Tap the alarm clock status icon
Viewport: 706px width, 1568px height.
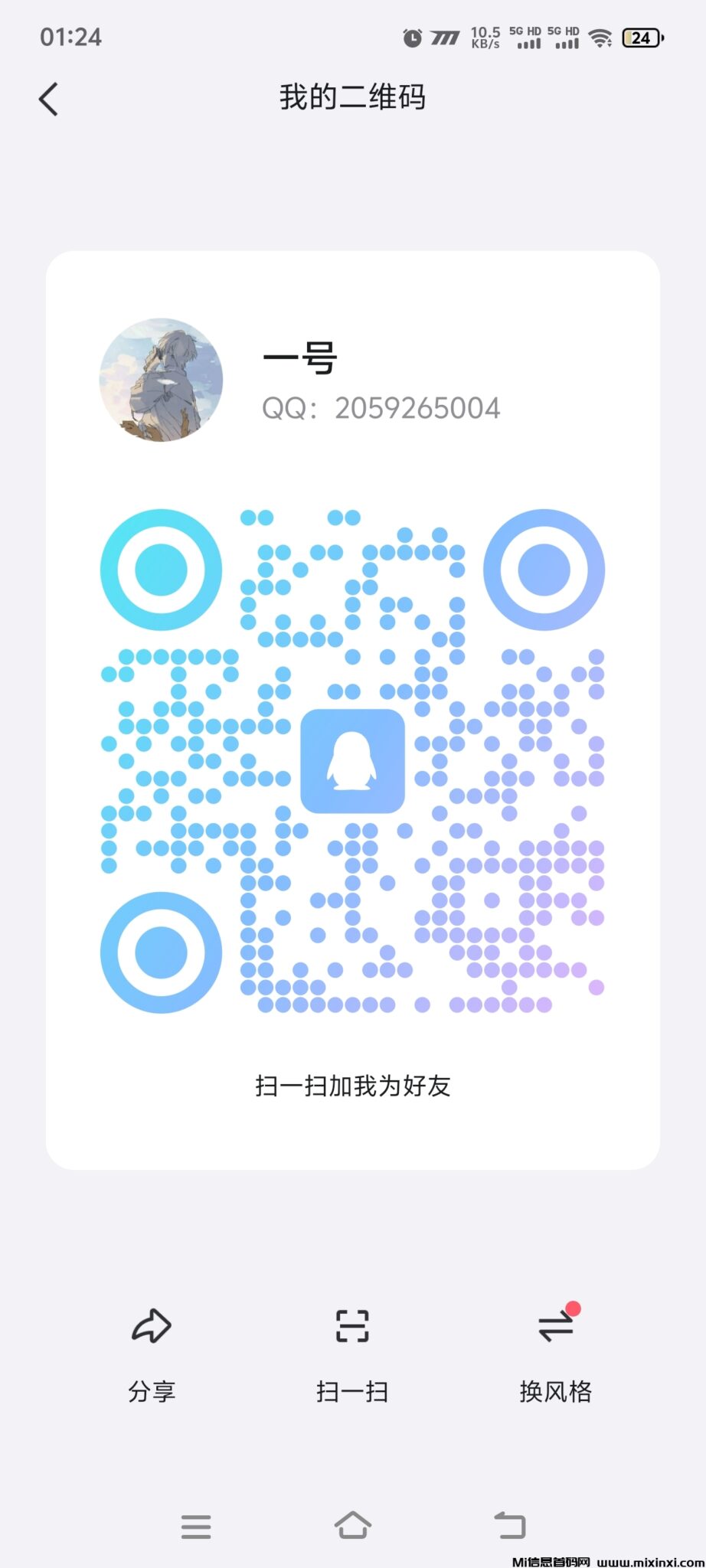click(x=411, y=38)
